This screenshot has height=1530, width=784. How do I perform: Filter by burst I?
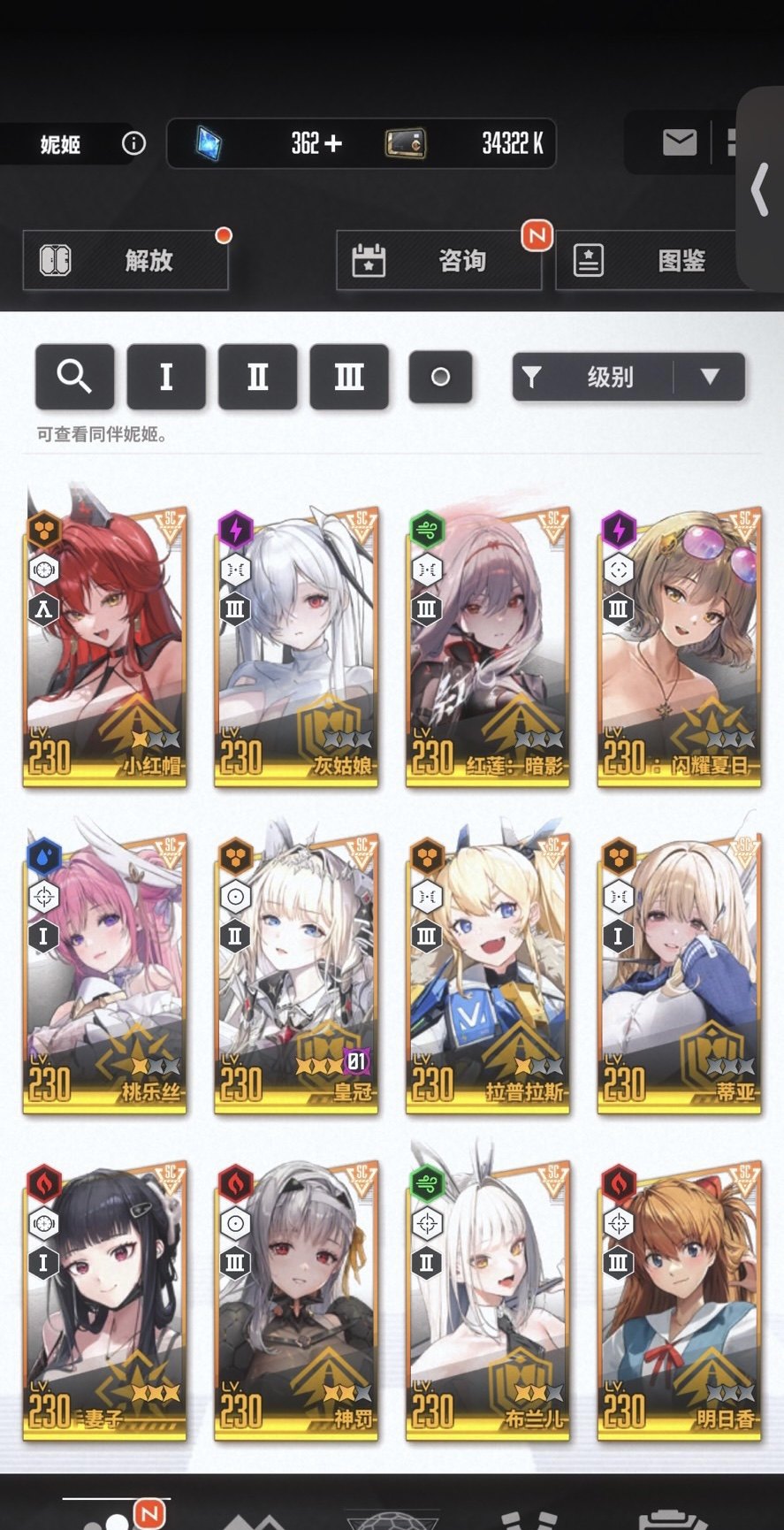pos(166,377)
